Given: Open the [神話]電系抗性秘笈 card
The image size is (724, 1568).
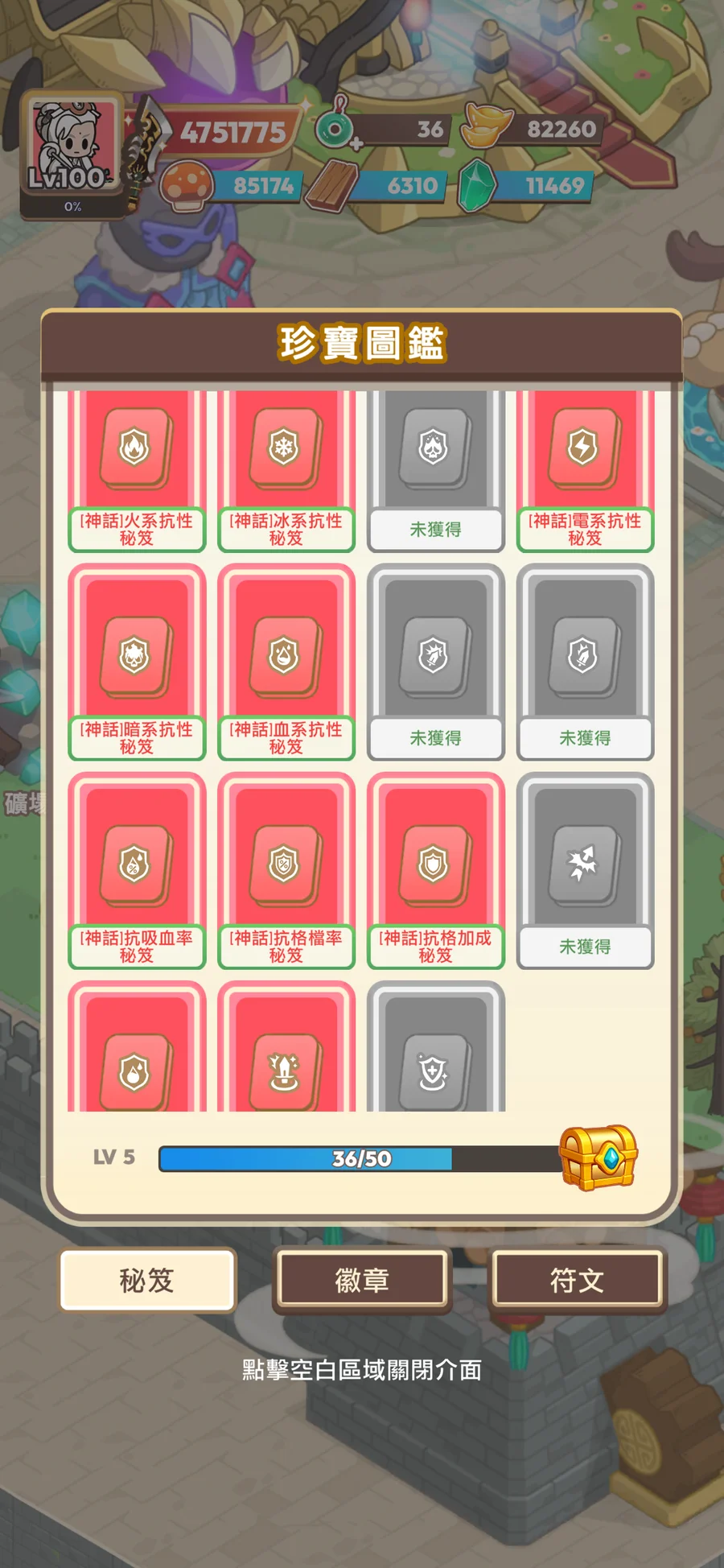Looking at the screenshot, I should point(585,467).
